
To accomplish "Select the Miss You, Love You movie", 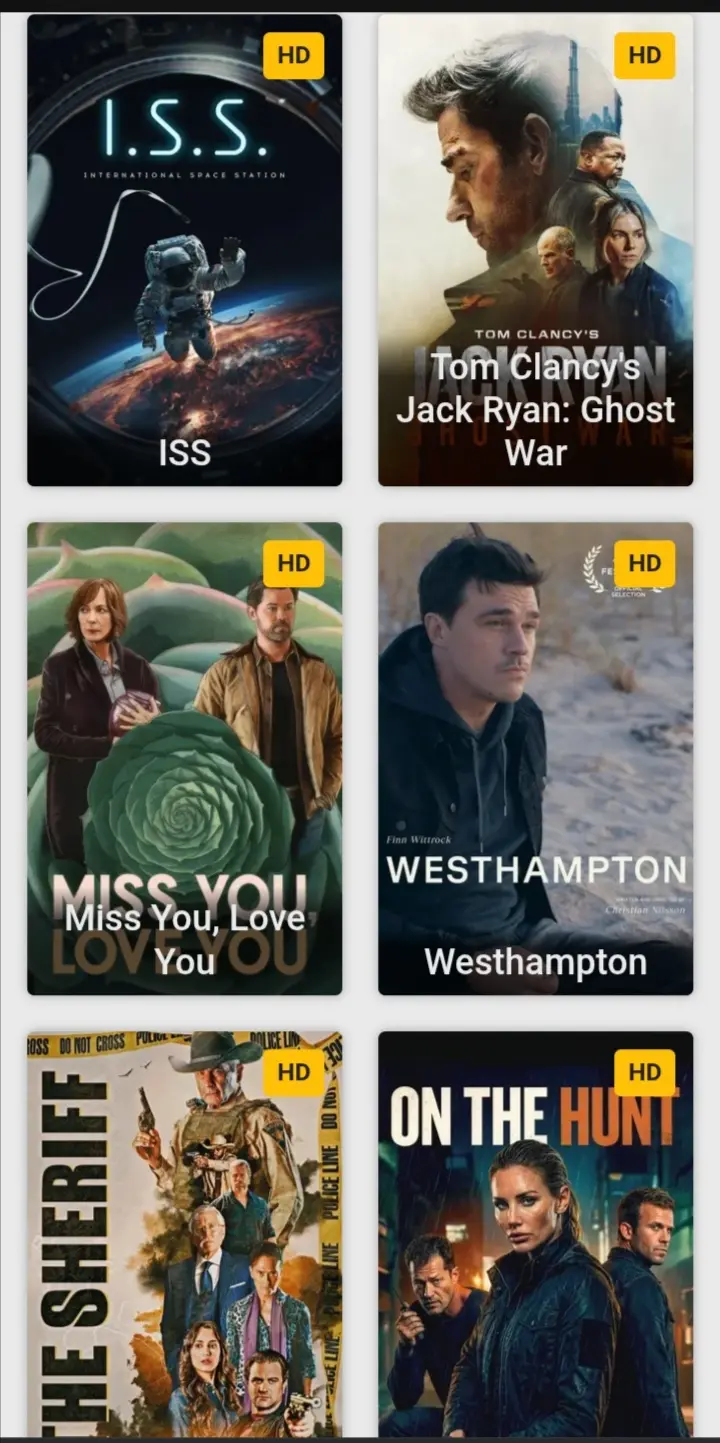I will pyautogui.click(x=184, y=758).
